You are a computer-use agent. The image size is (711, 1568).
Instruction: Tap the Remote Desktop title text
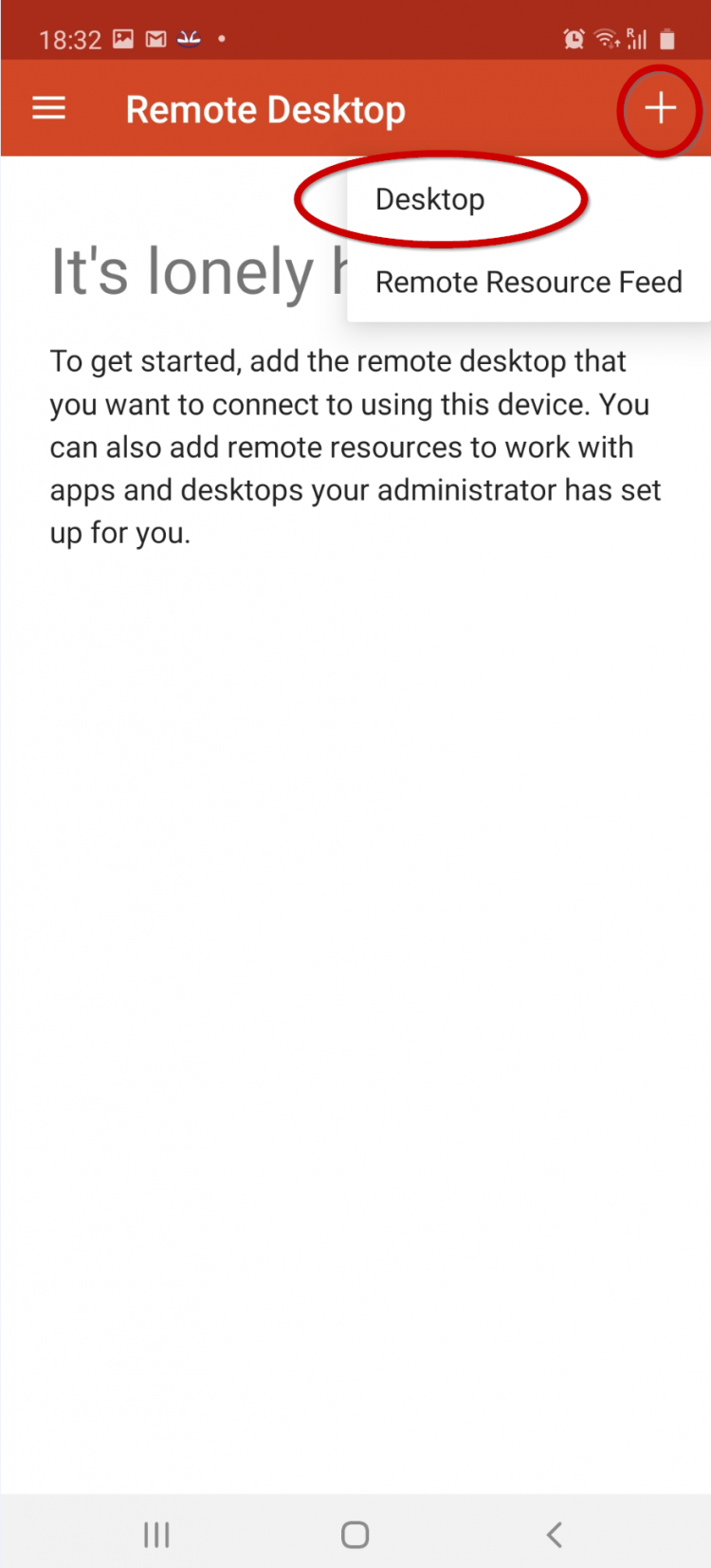coord(265,108)
